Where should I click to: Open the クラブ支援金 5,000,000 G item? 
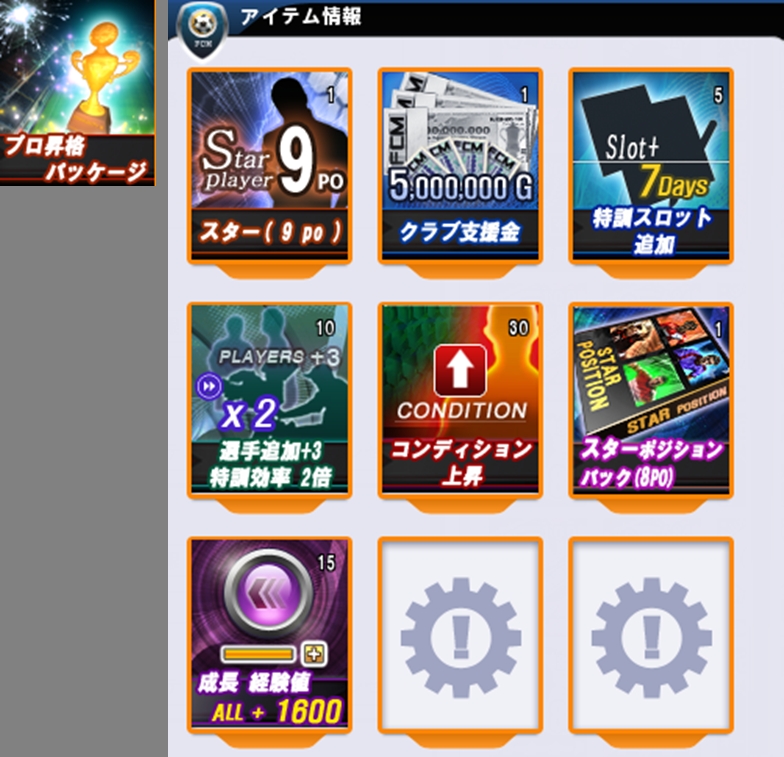coord(460,166)
